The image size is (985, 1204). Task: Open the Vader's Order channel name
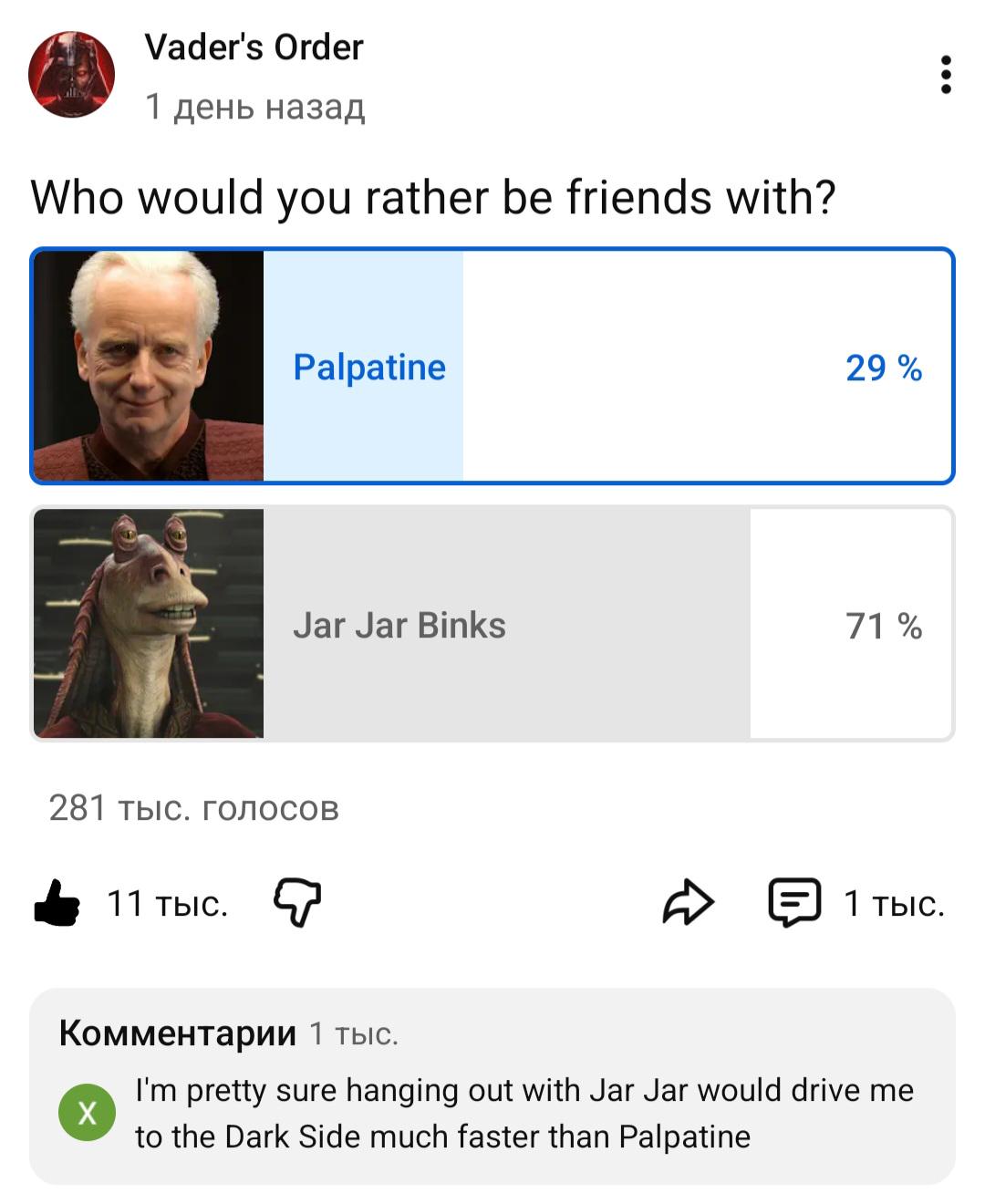tap(254, 47)
